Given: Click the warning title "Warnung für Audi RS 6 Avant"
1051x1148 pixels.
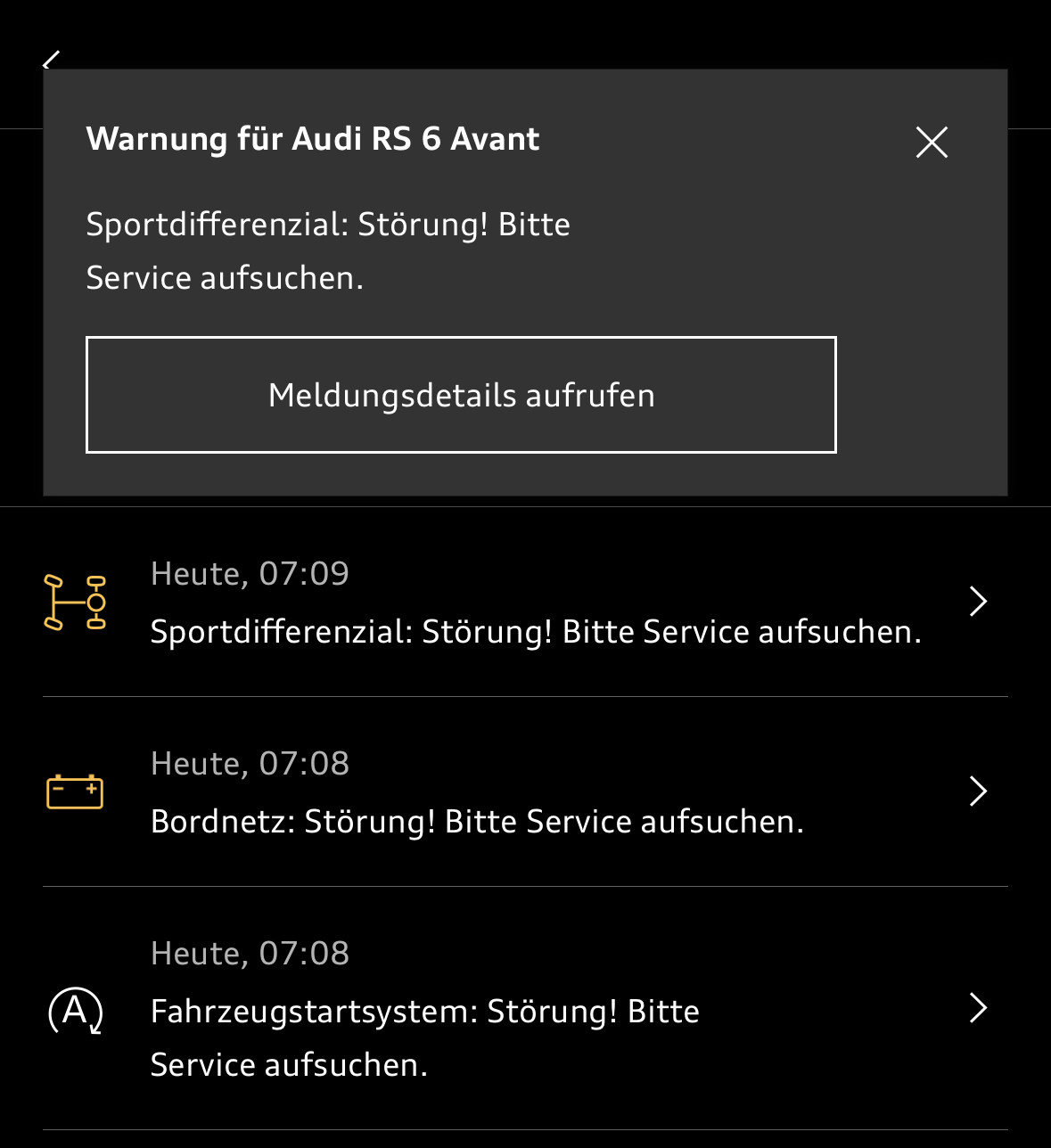Looking at the screenshot, I should tap(313, 138).
